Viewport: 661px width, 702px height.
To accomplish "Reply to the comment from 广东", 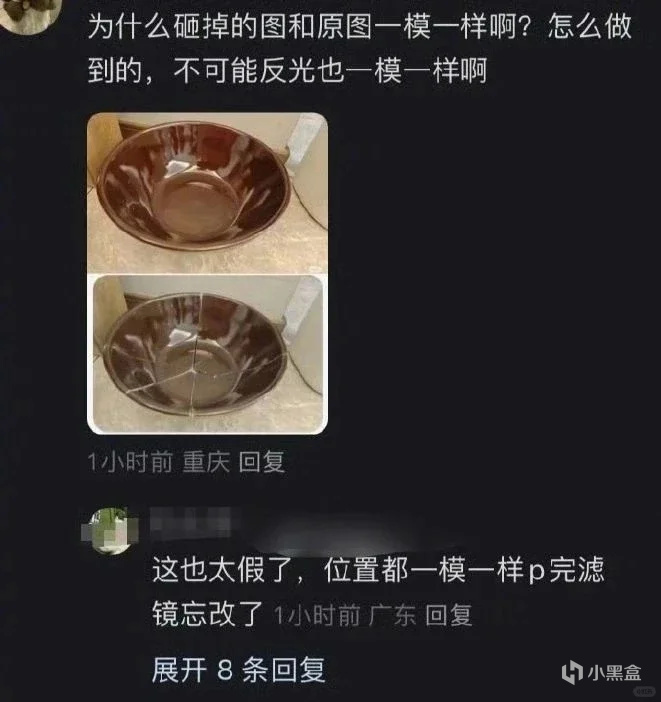I will click(x=449, y=615).
